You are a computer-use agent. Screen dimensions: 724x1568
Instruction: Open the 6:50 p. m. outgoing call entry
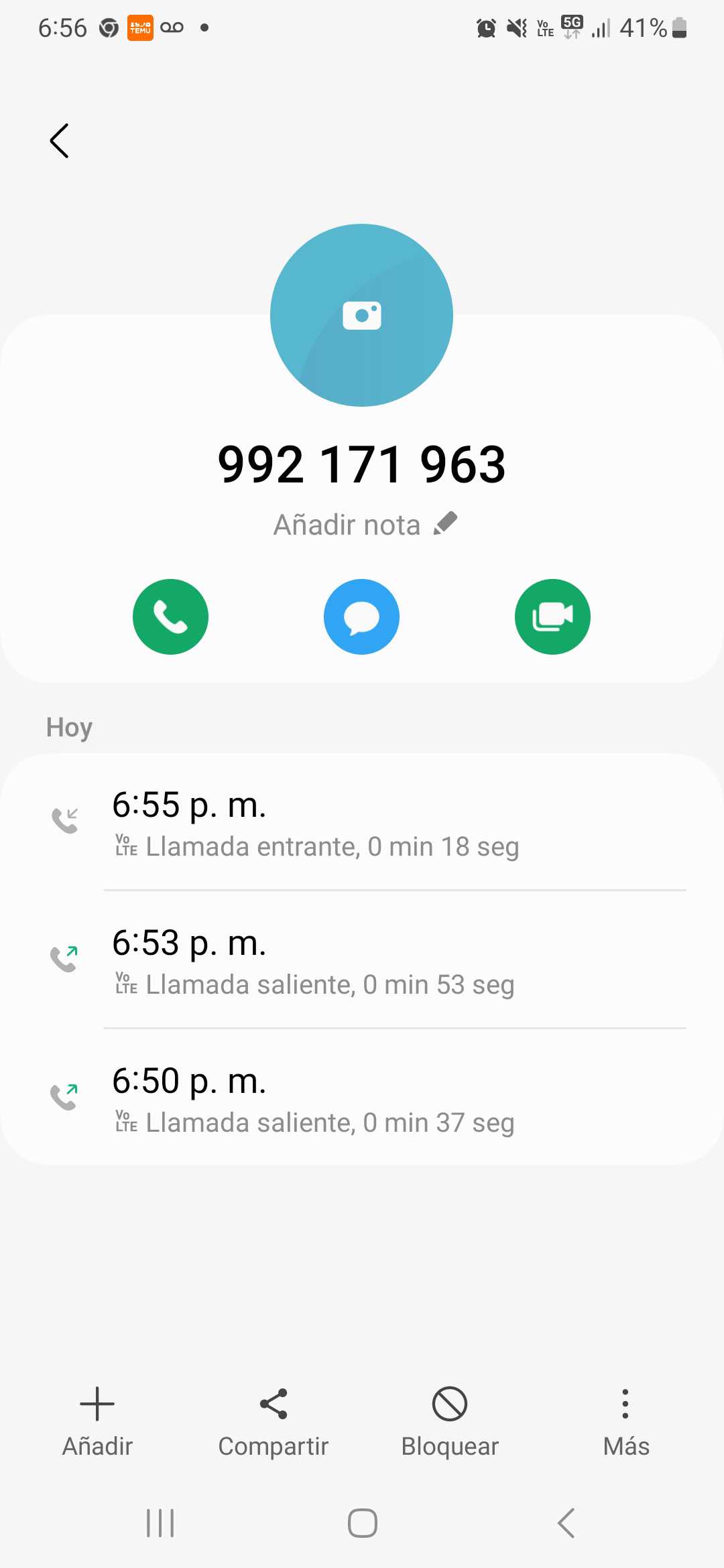point(362,1099)
